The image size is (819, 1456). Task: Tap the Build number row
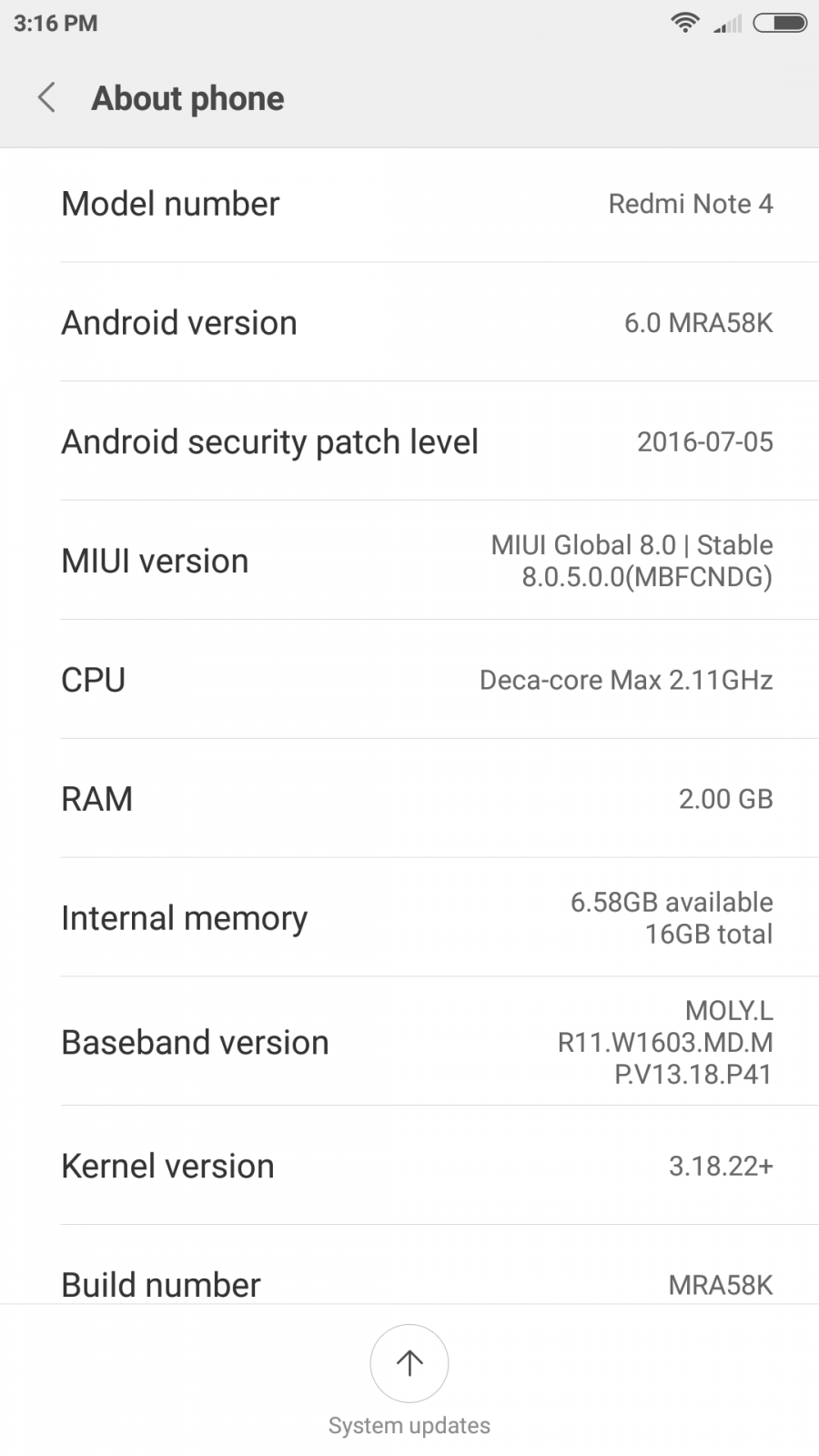click(409, 1265)
